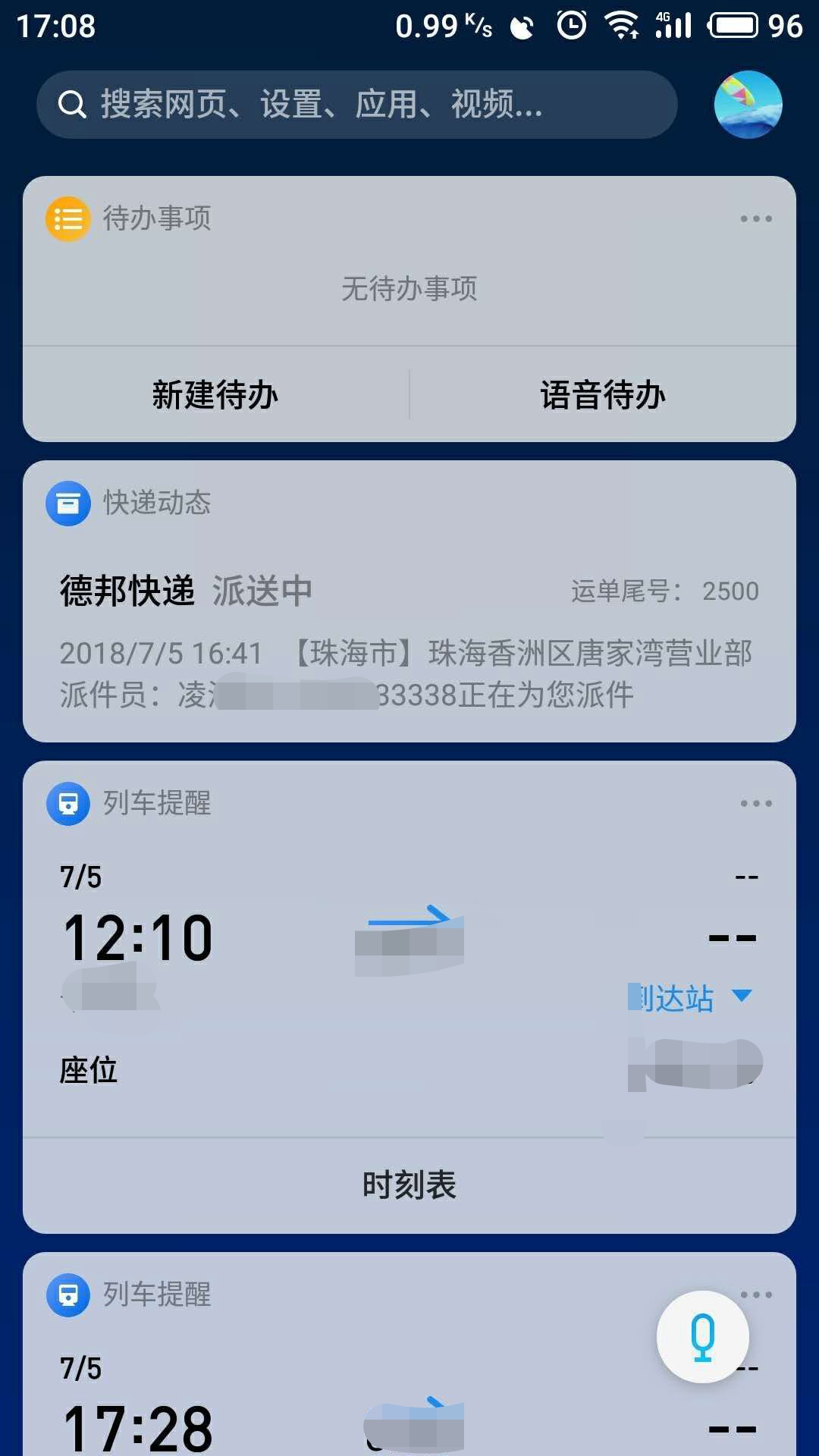Tap the user avatar in the top corner
This screenshot has height=1456, width=819.
click(747, 105)
